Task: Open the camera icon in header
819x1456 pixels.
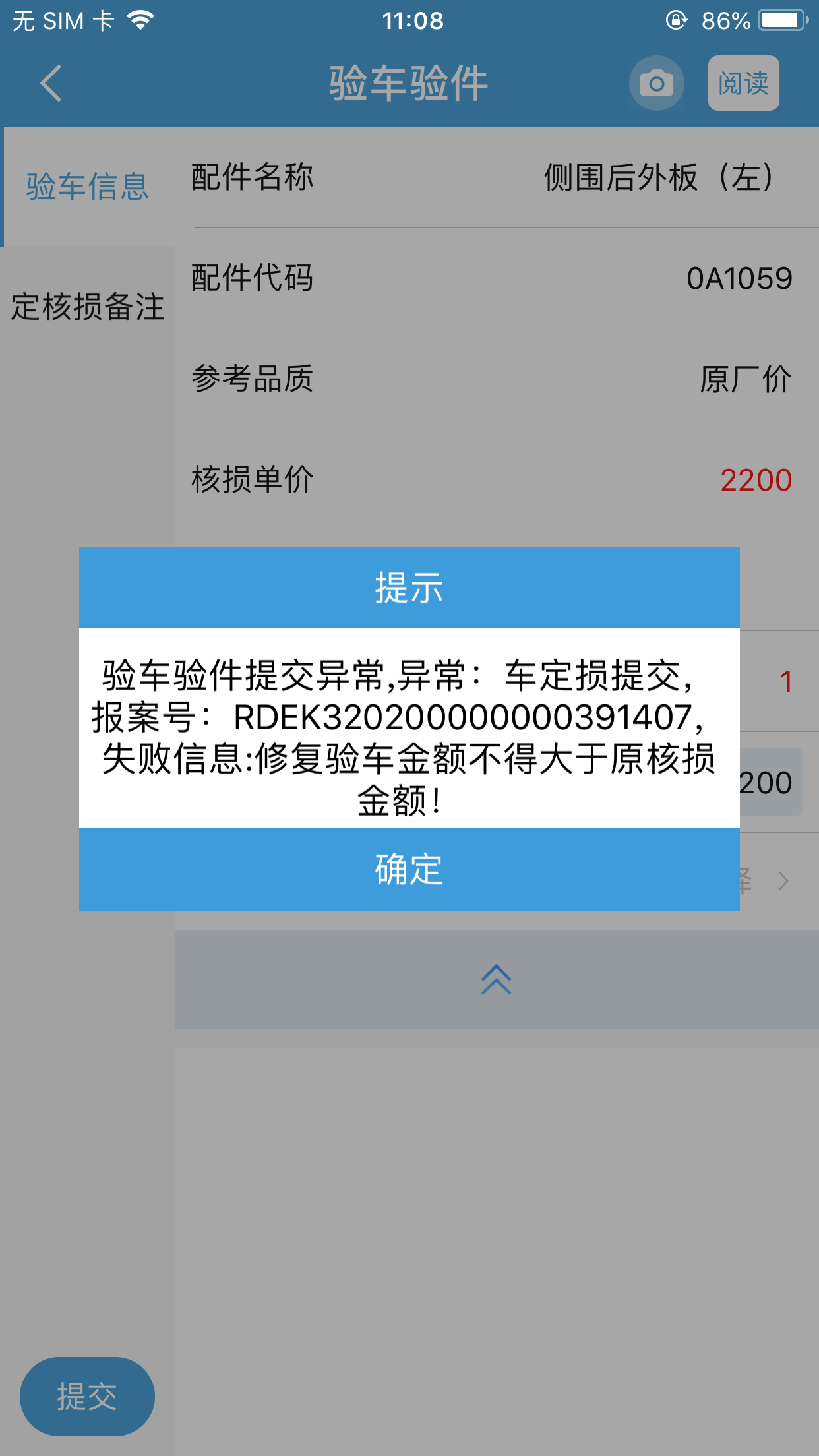Action: pos(656,83)
